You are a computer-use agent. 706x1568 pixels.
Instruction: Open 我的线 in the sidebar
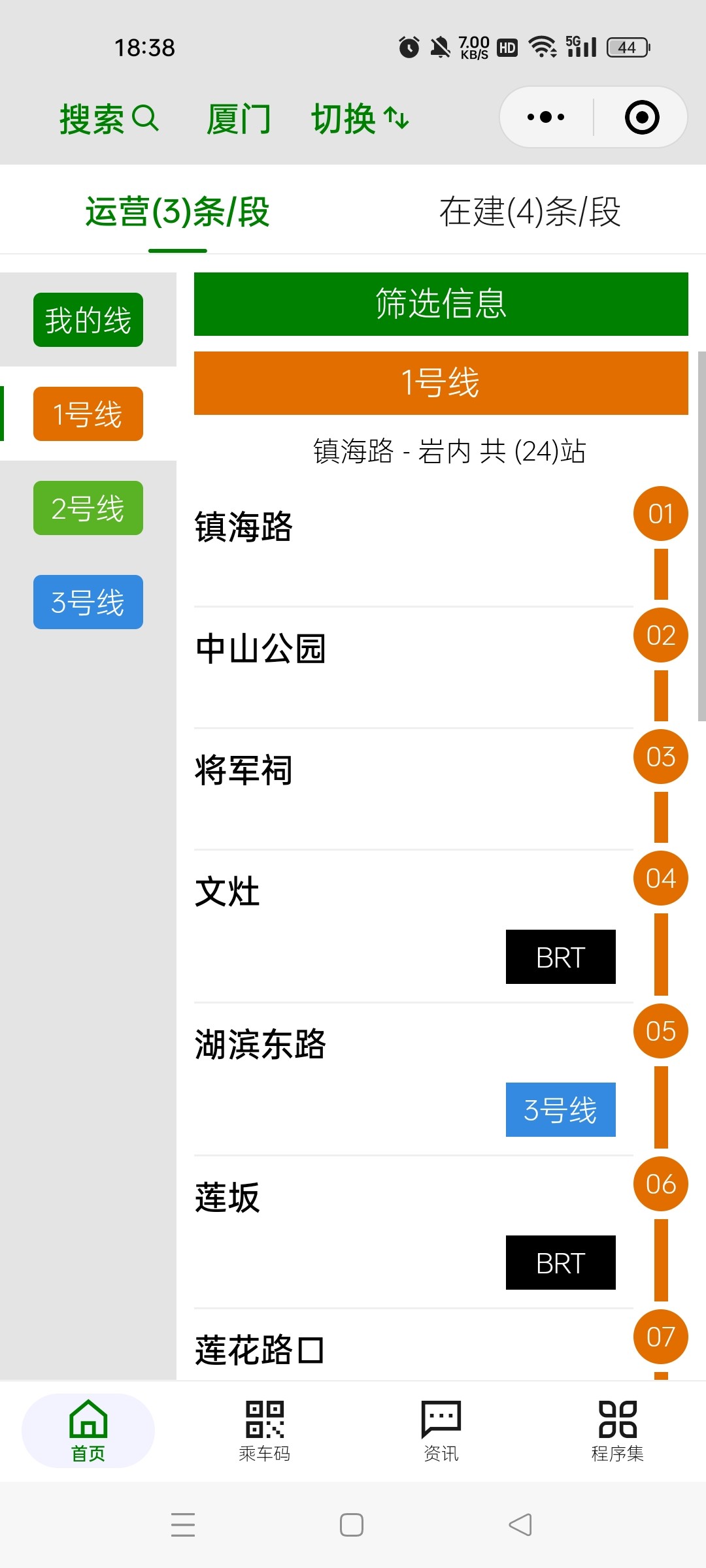tap(88, 320)
